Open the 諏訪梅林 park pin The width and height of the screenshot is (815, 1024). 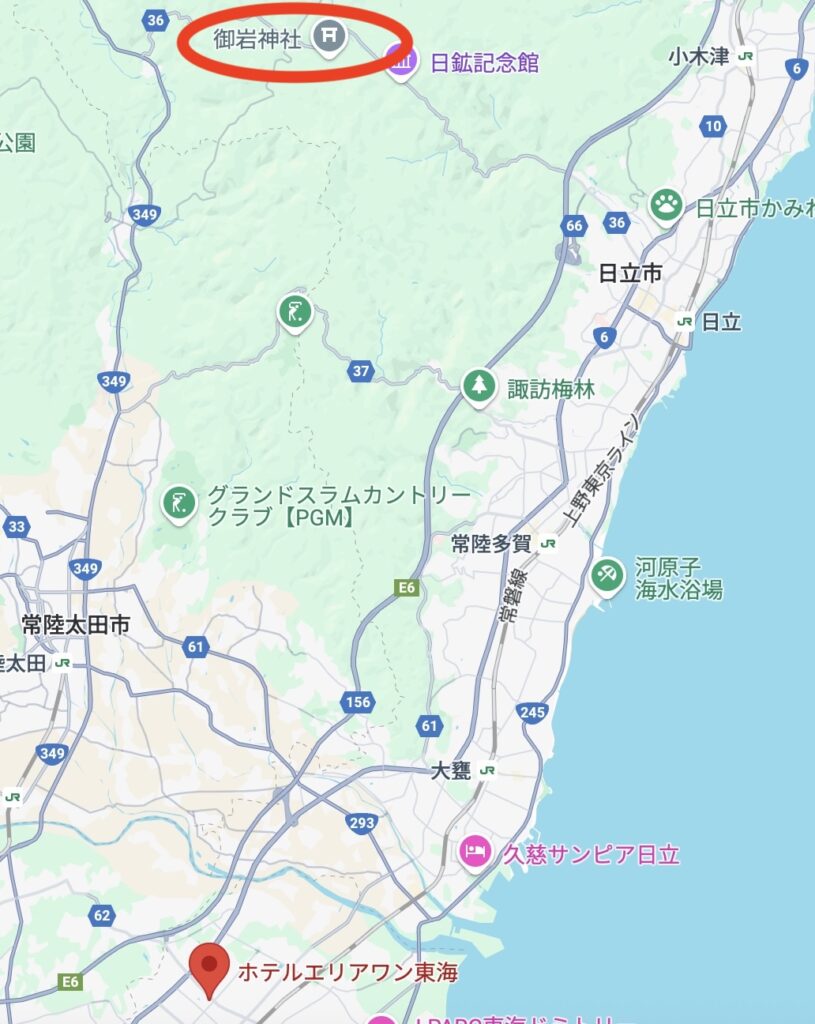click(x=480, y=386)
